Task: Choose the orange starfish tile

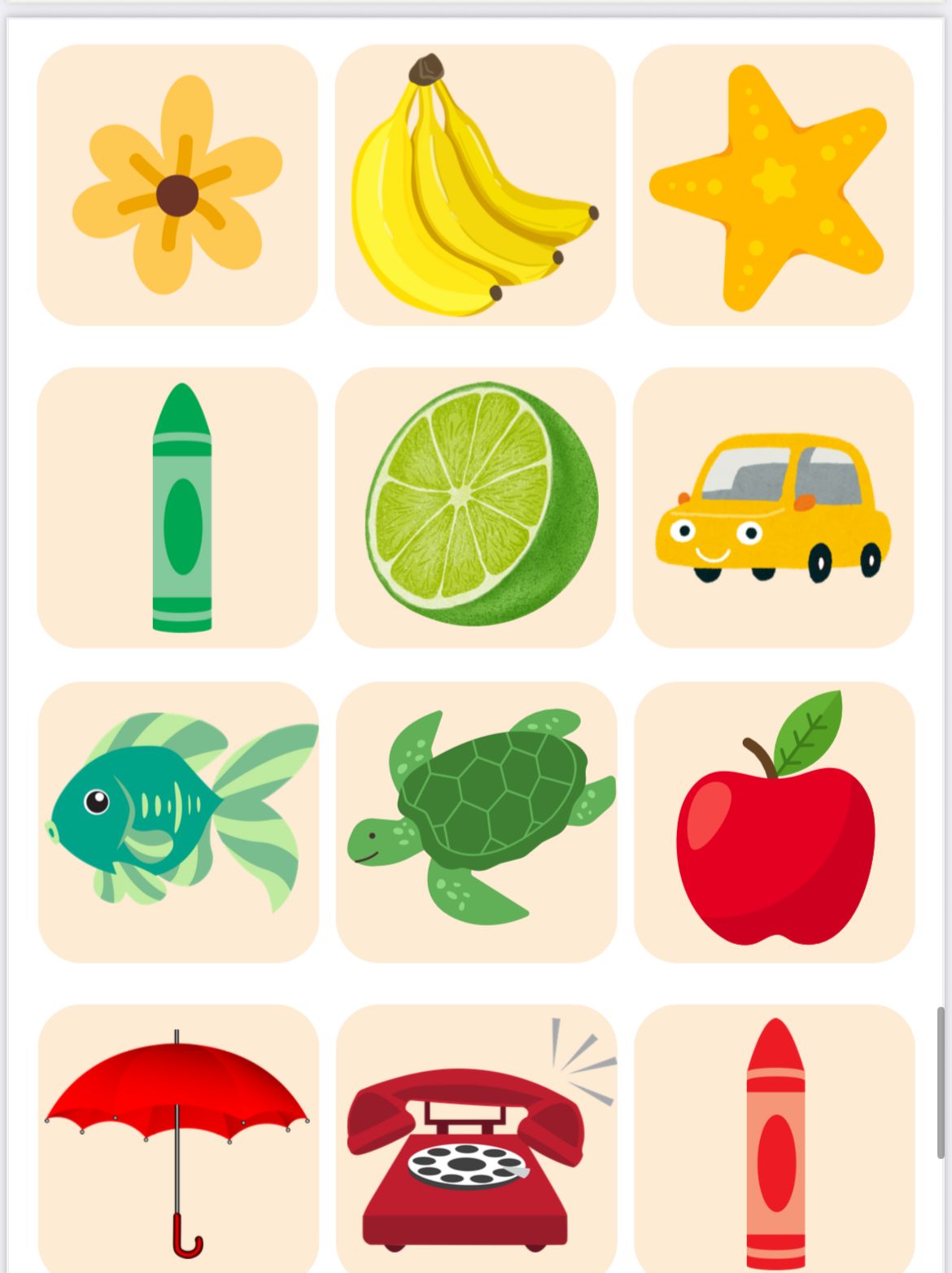Action: pyautogui.click(x=773, y=186)
